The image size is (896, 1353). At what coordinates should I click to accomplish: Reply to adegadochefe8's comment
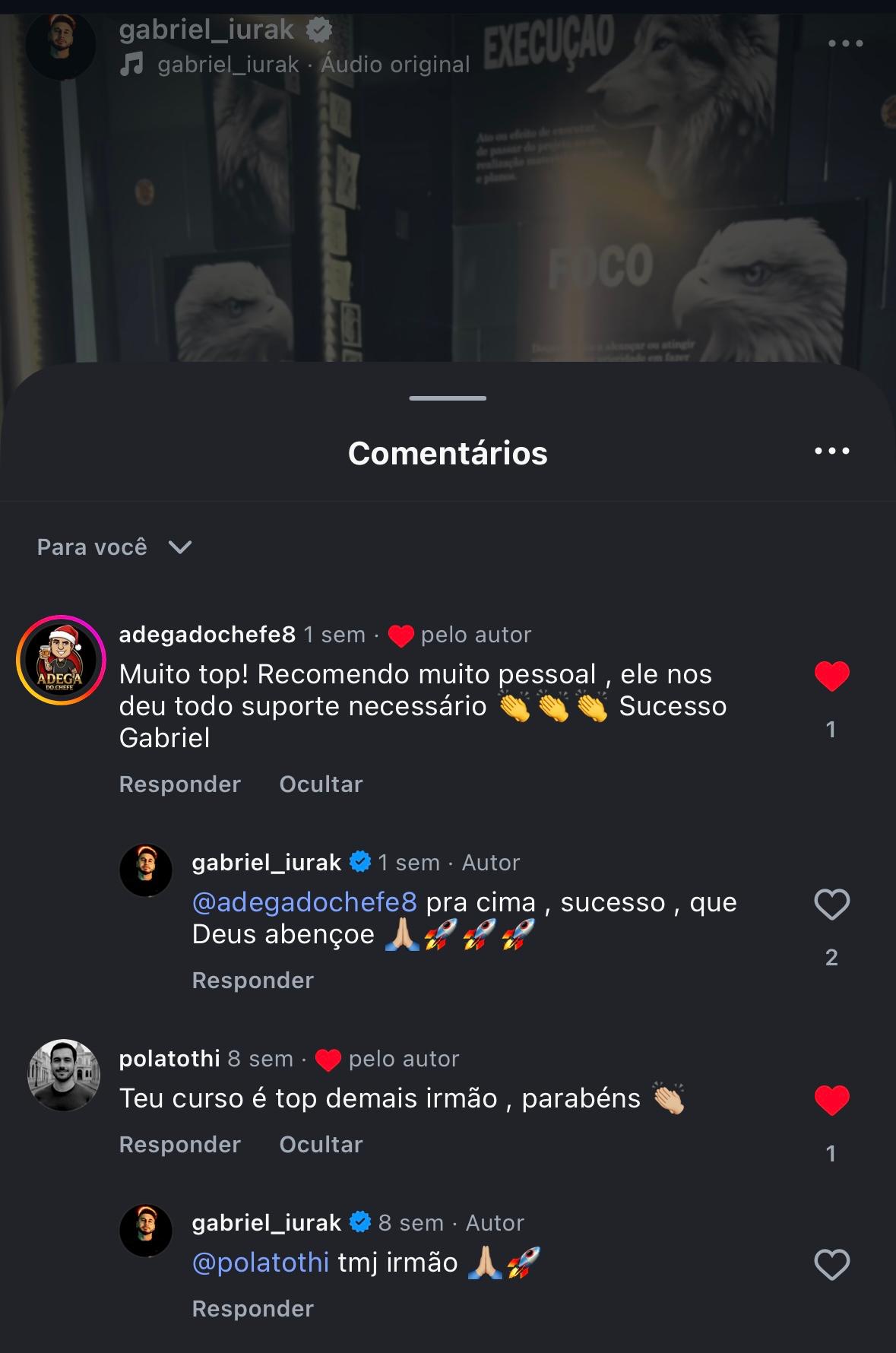tap(179, 784)
